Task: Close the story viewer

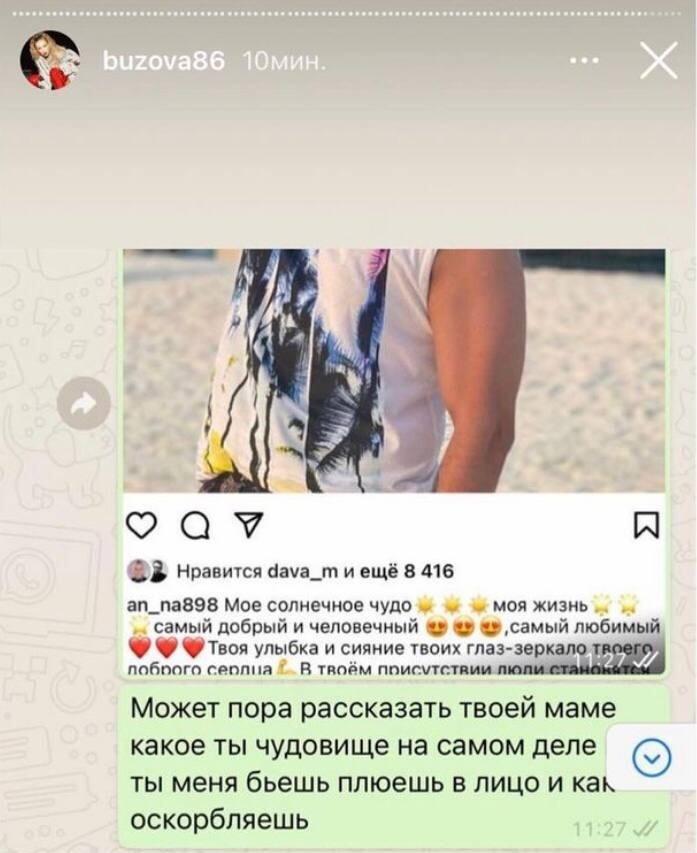Action: (x=658, y=61)
